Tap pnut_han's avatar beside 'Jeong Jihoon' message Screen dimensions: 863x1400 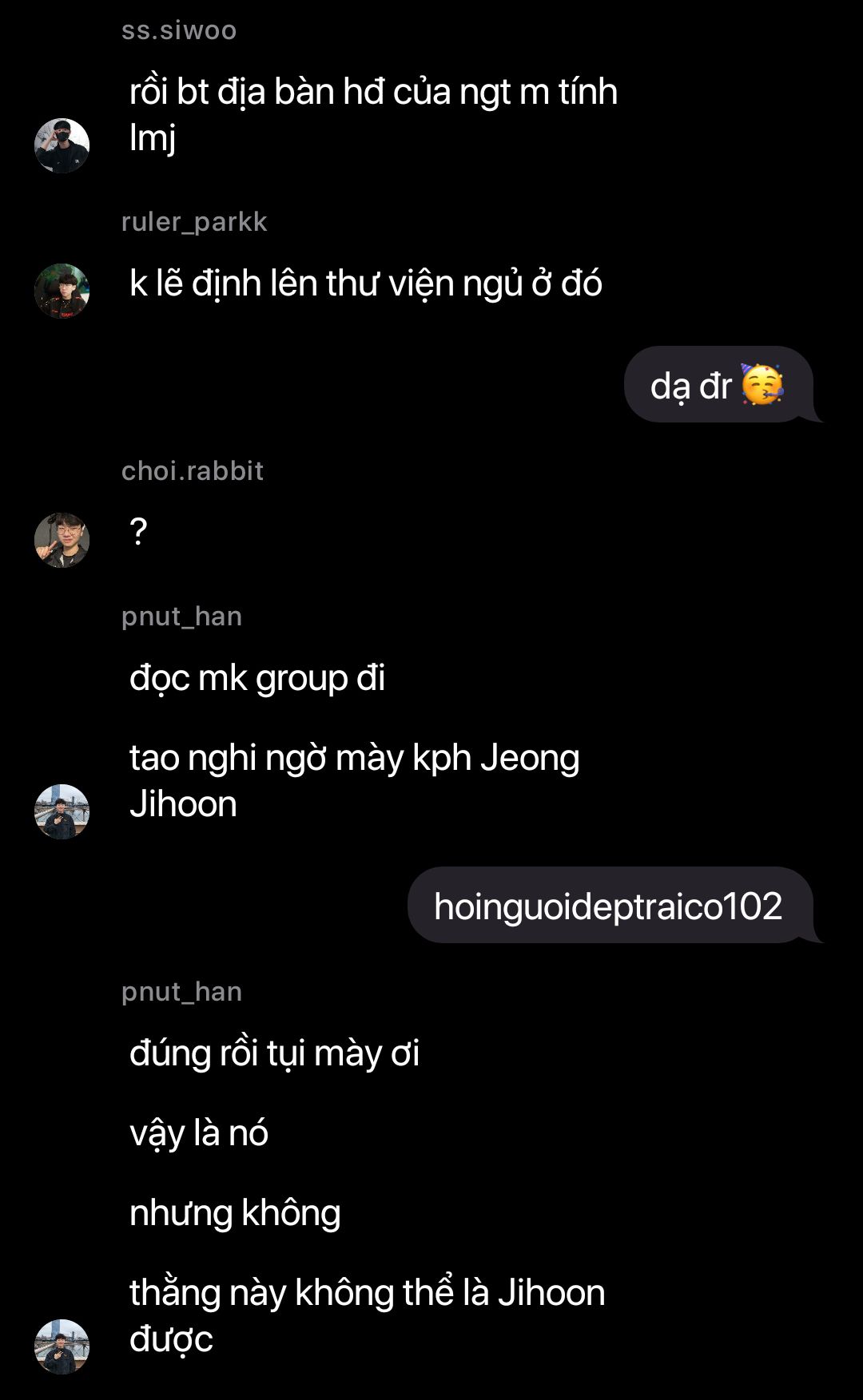(x=62, y=811)
